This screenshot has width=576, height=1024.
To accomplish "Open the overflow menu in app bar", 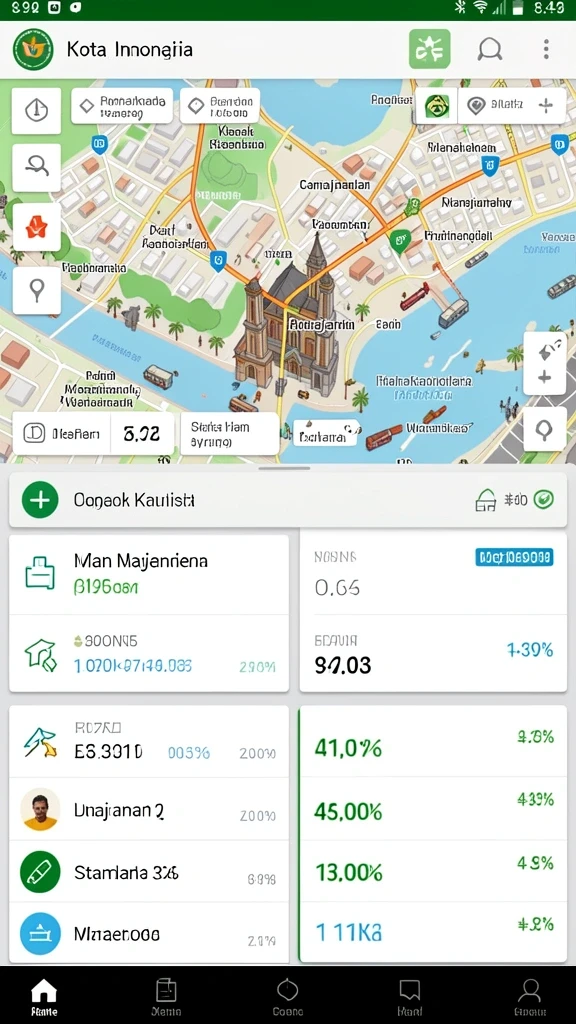I will pos(546,49).
